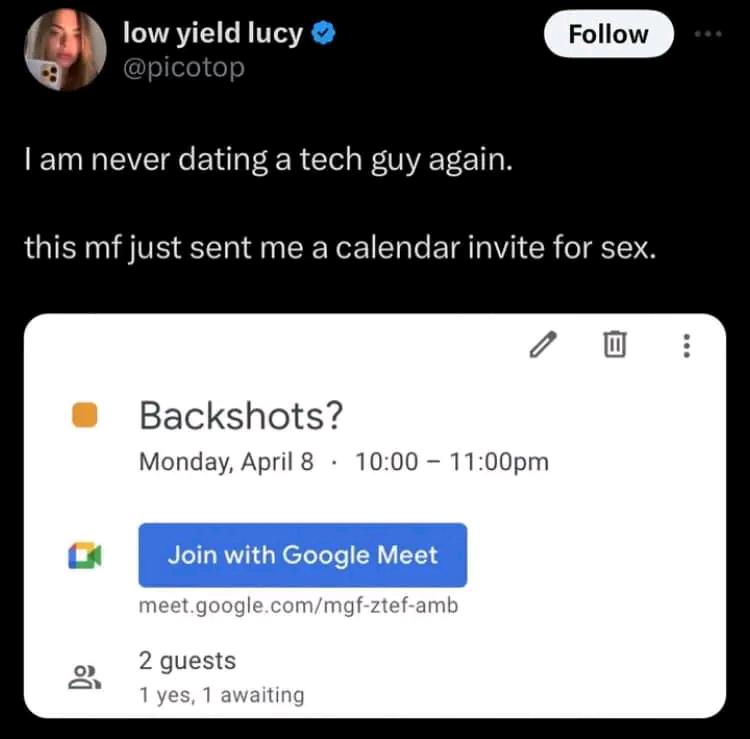Open the post's three-dot overflow menu

pyautogui.click(x=710, y=32)
